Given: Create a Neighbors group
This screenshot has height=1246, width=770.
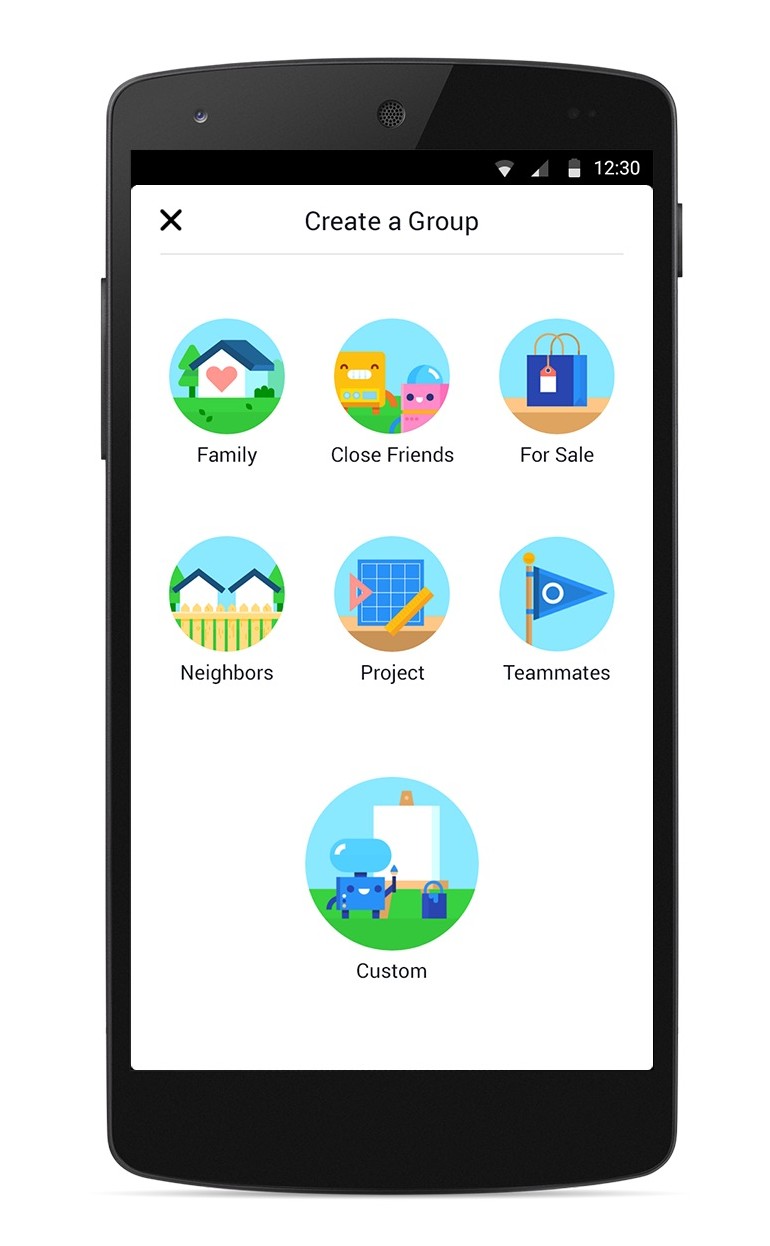Looking at the screenshot, I should click(227, 594).
